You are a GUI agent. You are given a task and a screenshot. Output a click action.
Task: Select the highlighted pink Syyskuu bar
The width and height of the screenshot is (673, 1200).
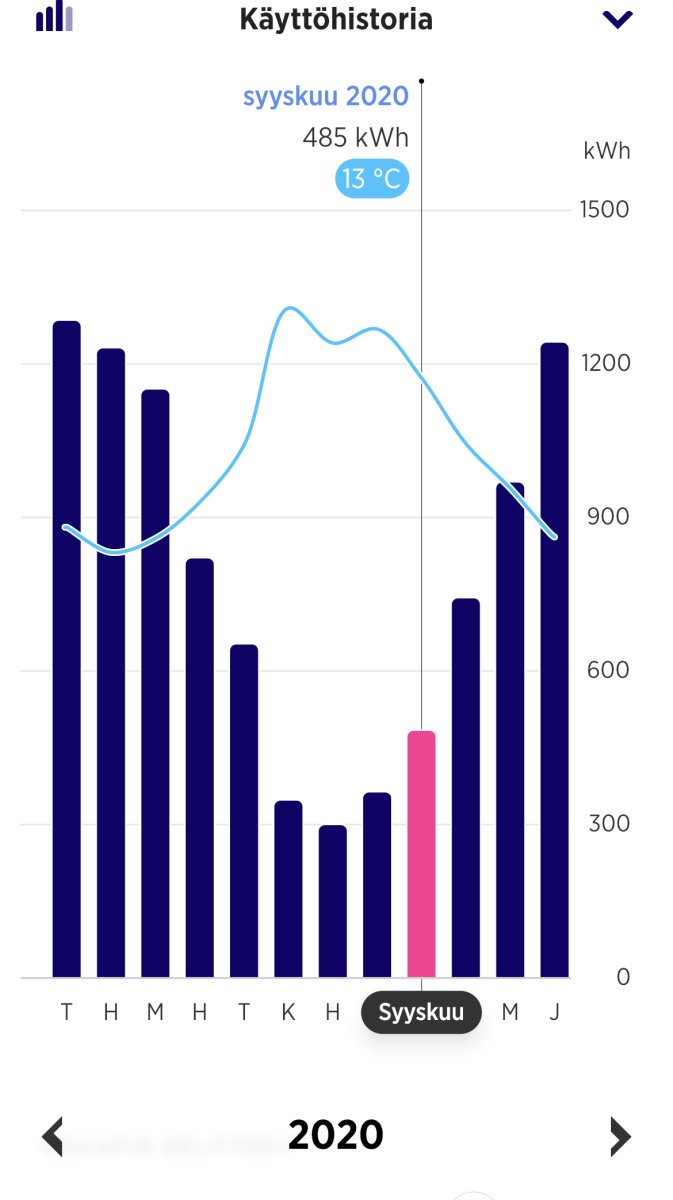tap(421, 854)
